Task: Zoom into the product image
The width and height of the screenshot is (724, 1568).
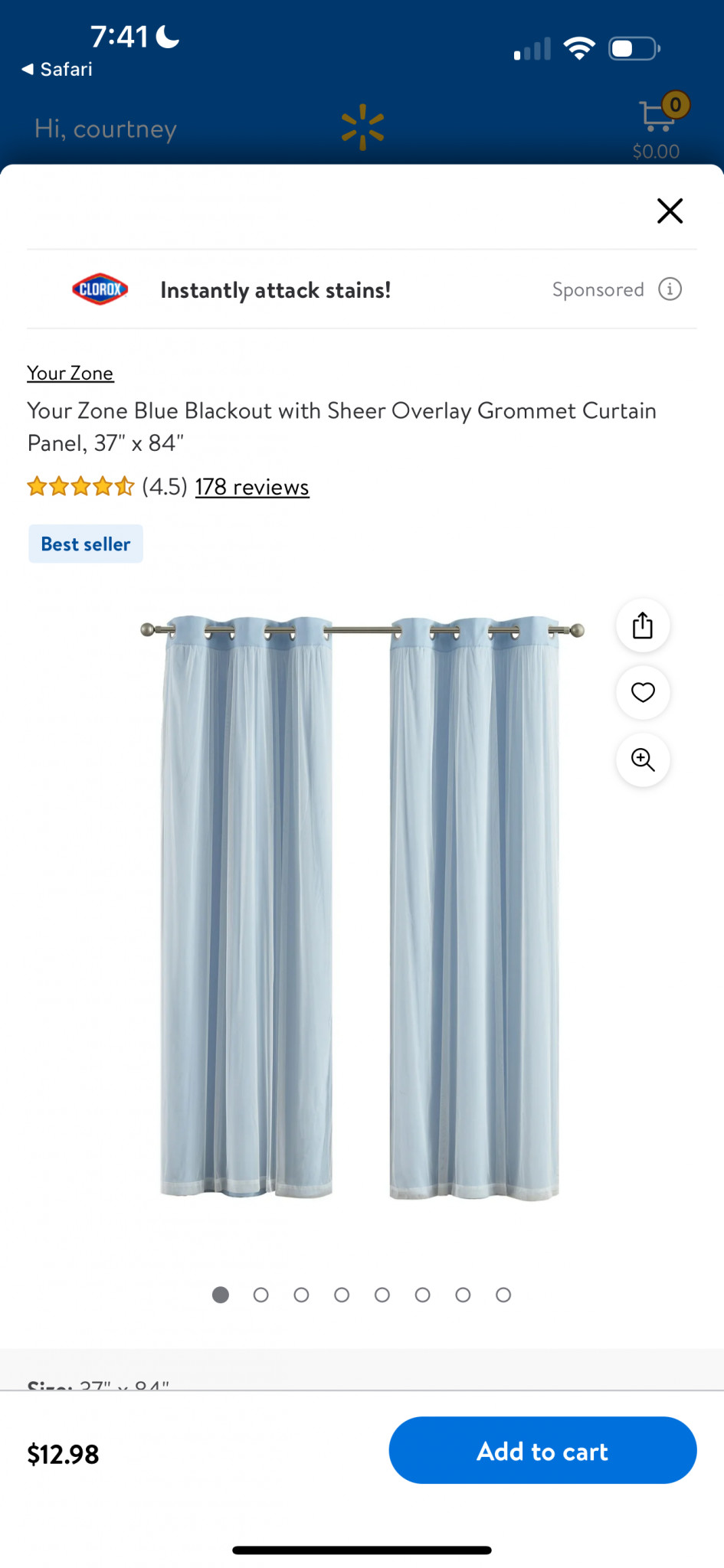Action: [643, 759]
